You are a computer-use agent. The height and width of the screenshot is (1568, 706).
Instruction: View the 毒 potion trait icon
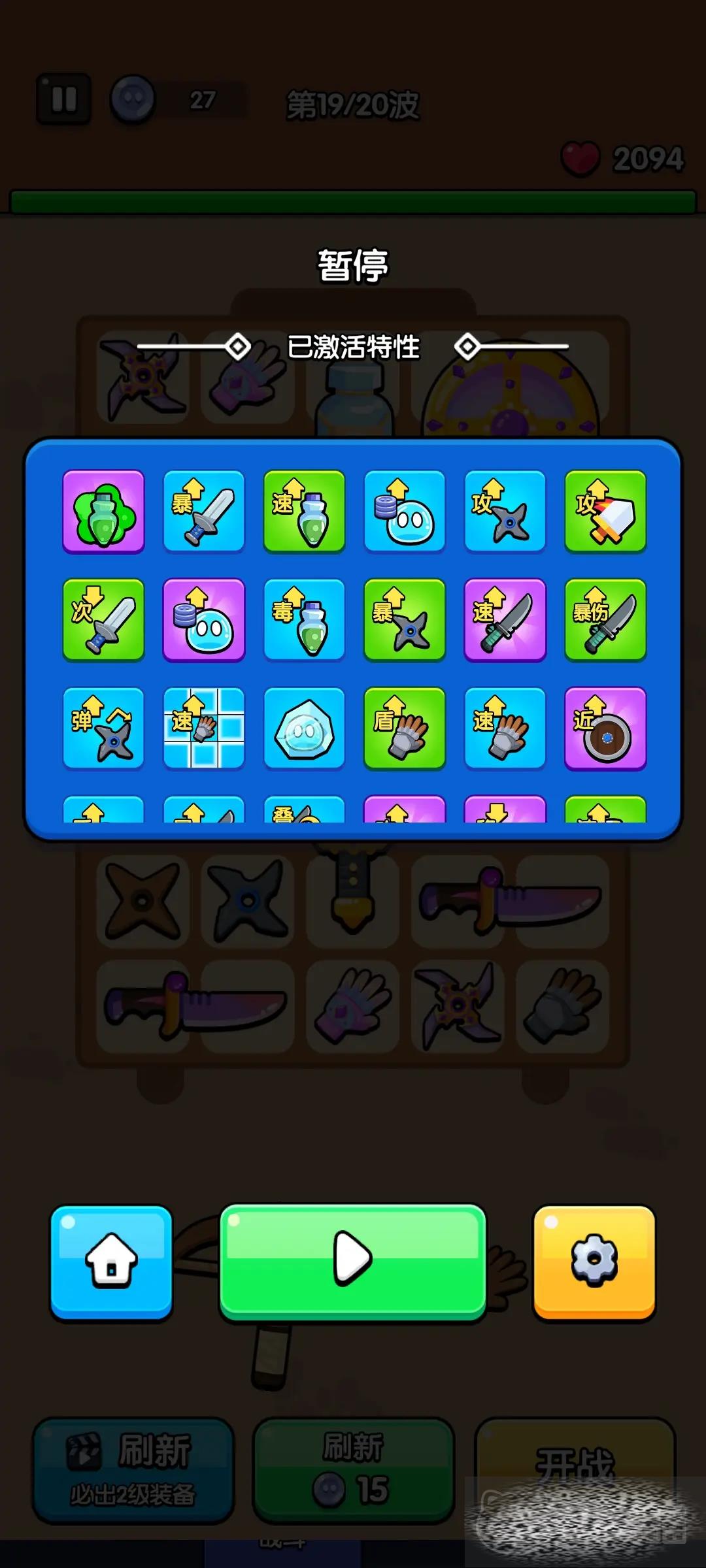coord(304,619)
